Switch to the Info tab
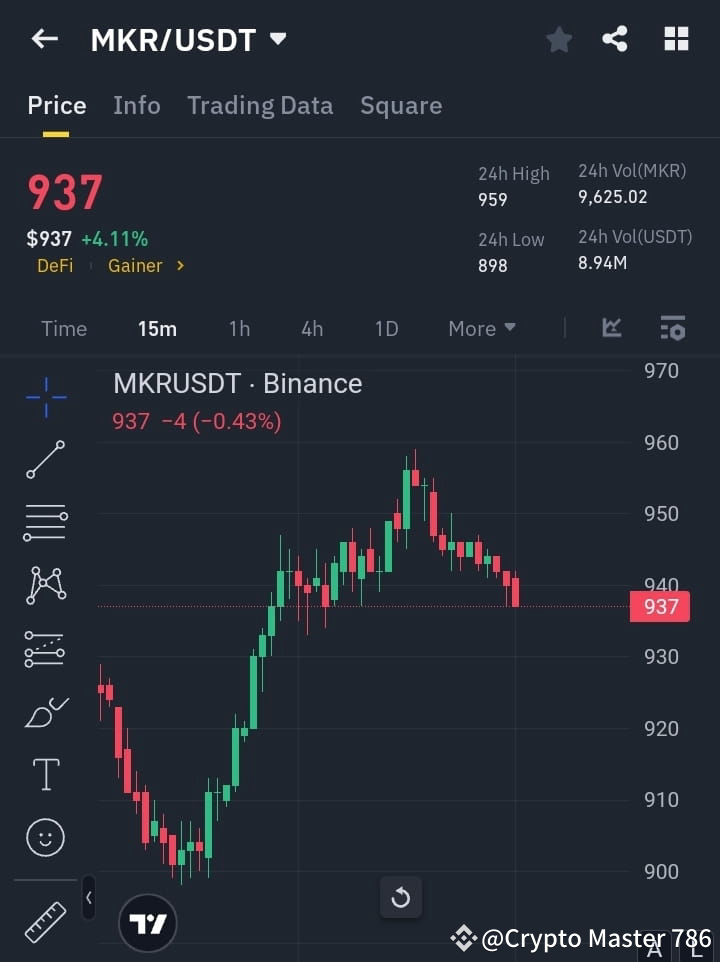 [x=137, y=105]
